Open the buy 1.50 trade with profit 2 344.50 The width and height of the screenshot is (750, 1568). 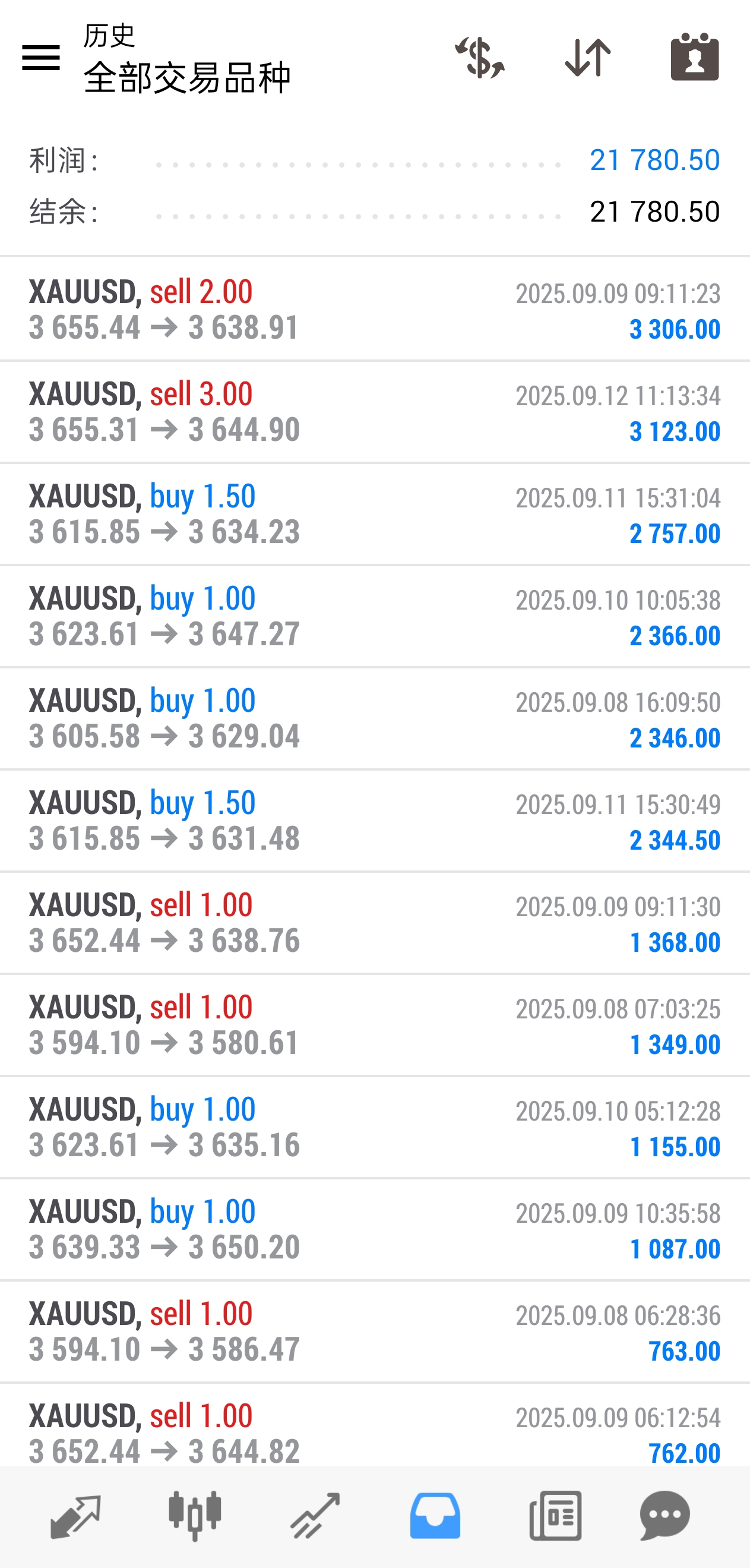tap(375, 821)
